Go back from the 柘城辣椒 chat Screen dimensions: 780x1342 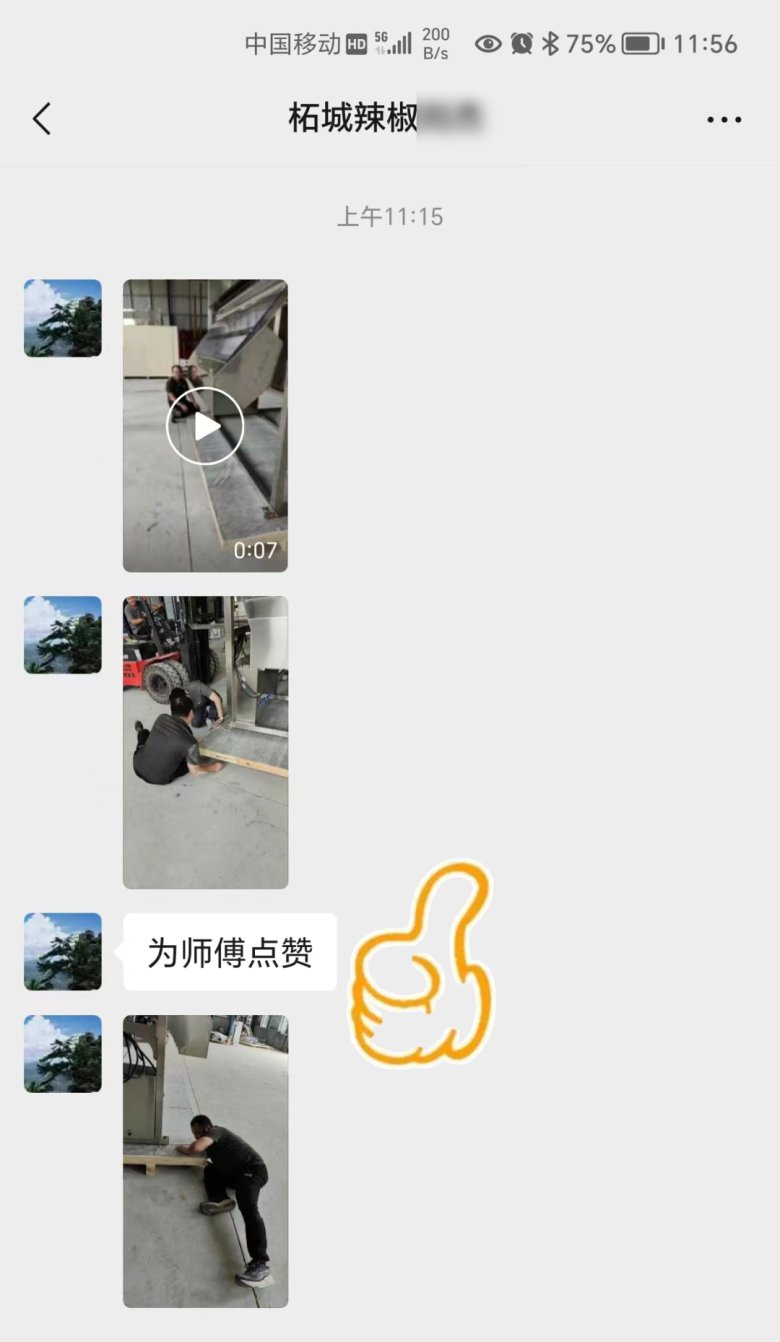click(x=42, y=119)
